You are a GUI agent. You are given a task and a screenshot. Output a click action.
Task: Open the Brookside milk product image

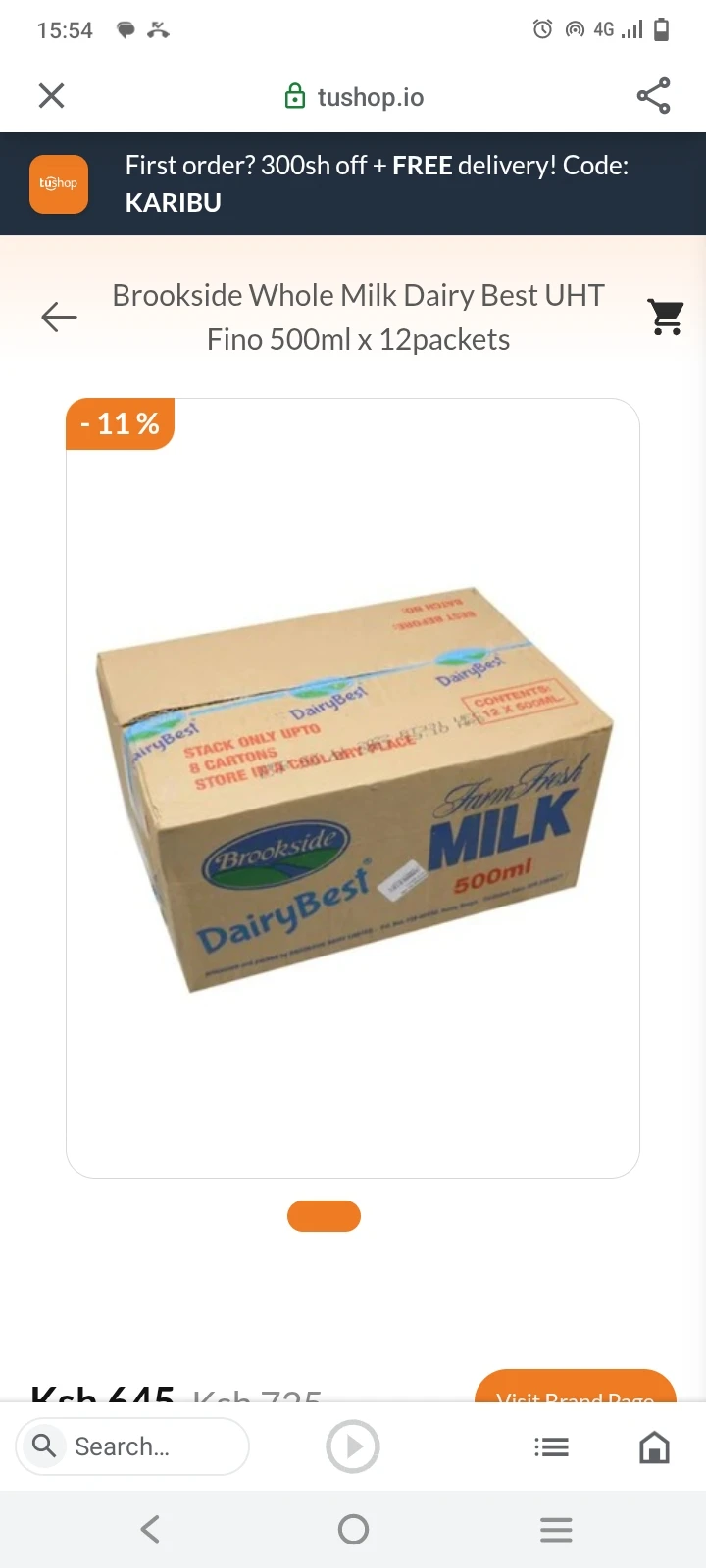(x=353, y=788)
